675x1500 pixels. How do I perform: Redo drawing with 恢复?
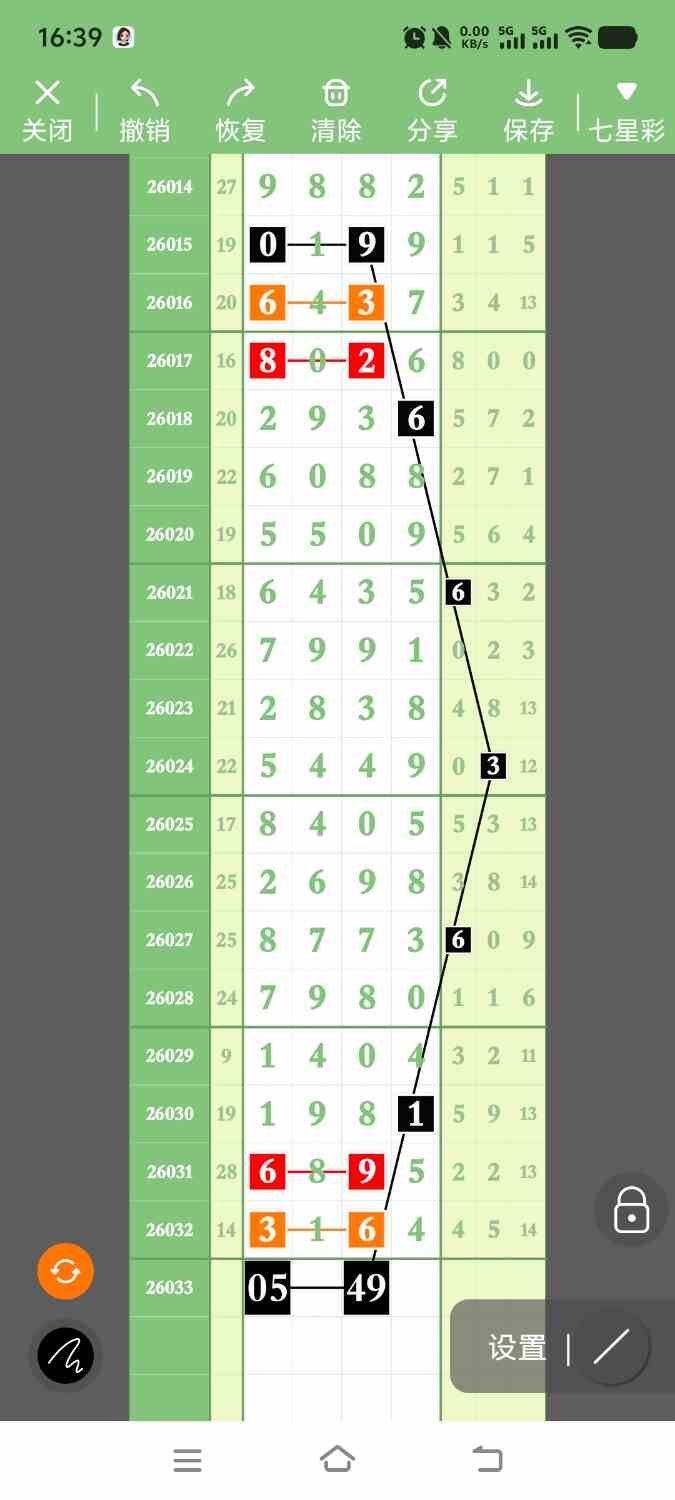[240, 111]
